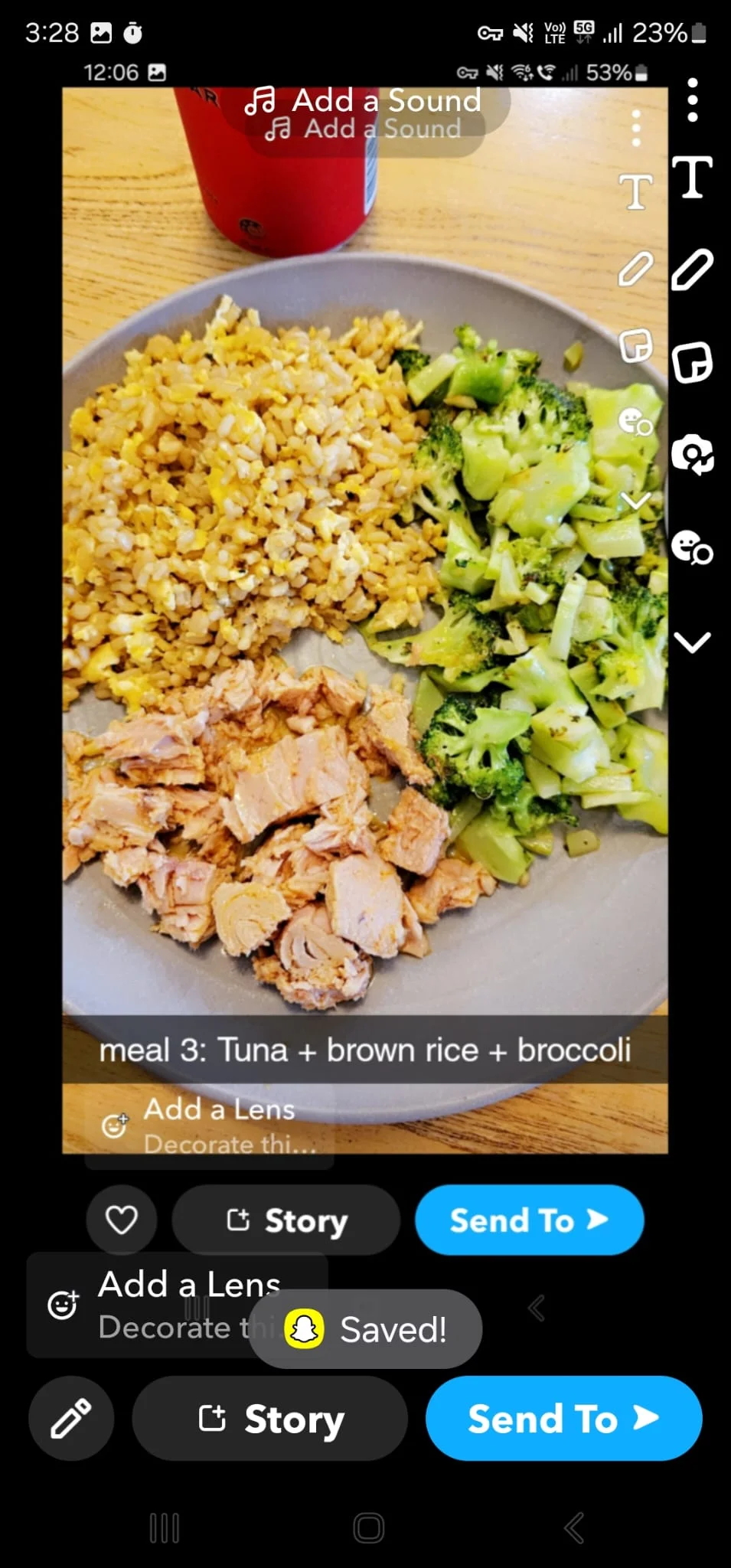Post via the Story button beside the round pencil button

point(269,1419)
